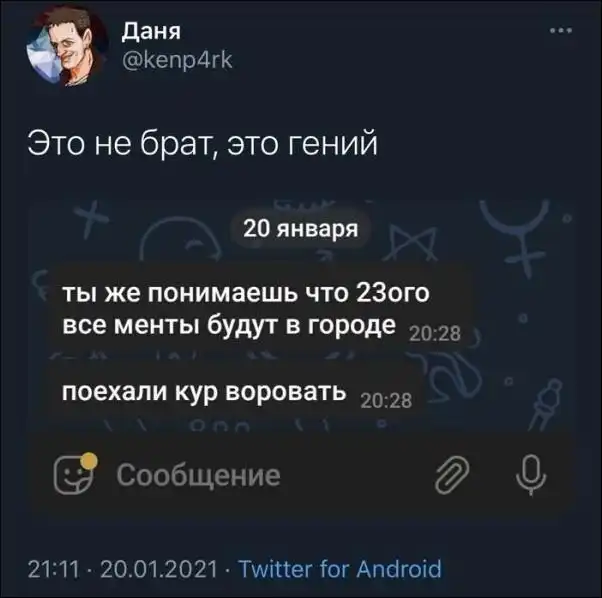
Task: Tap the Twitter for Android link
Action: [341, 569]
